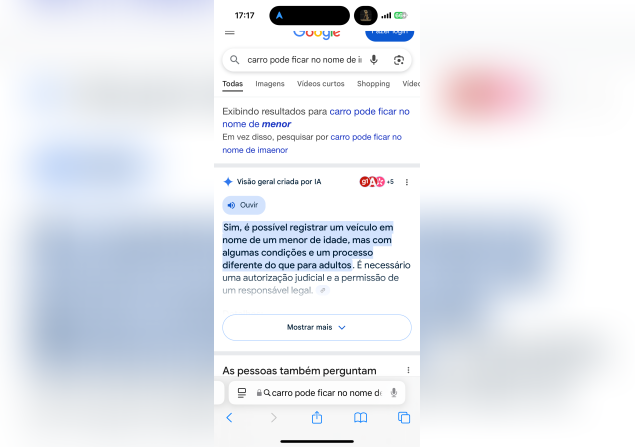
Task: Open options beside 'As pessoas também perguntam'
Action: point(407,370)
